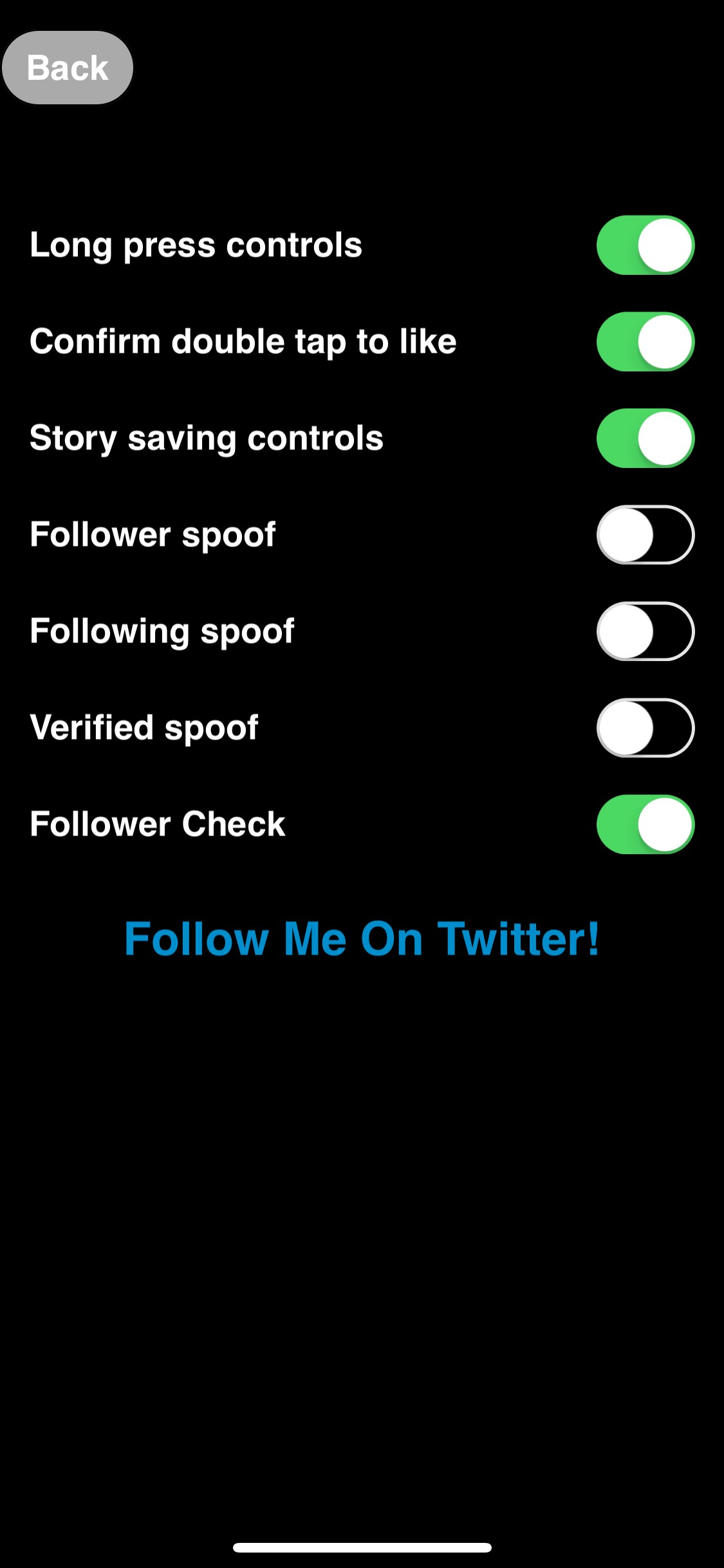This screenshot has width=724, height=1568.
Task: Open the Follow Me On Twitter link
Action: [362, 938]
